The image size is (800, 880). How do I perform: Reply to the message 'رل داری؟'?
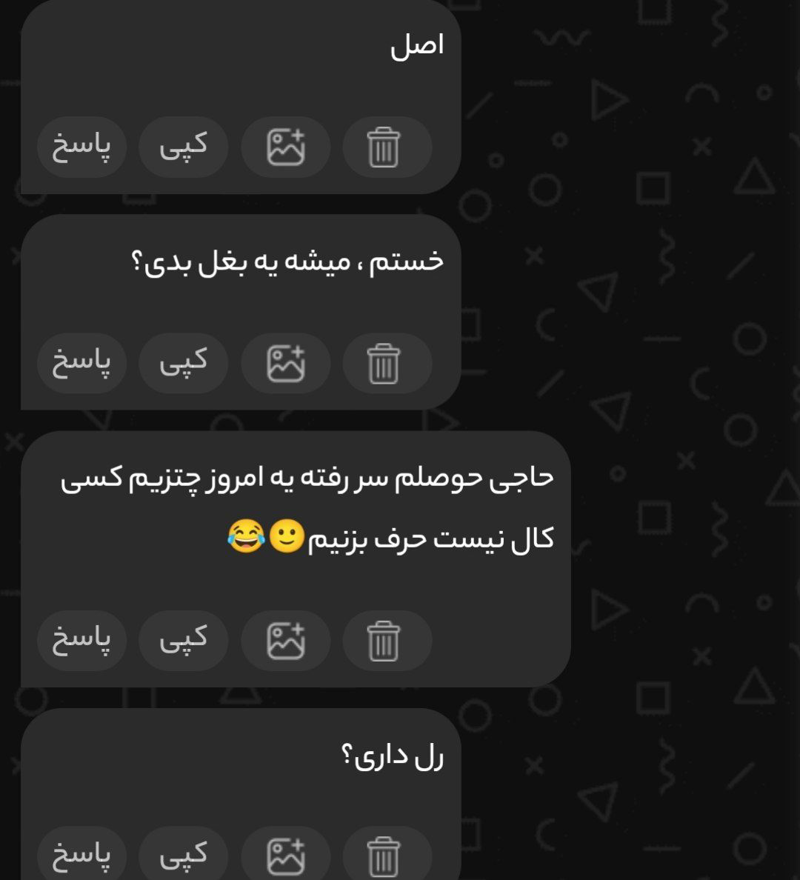82,856
